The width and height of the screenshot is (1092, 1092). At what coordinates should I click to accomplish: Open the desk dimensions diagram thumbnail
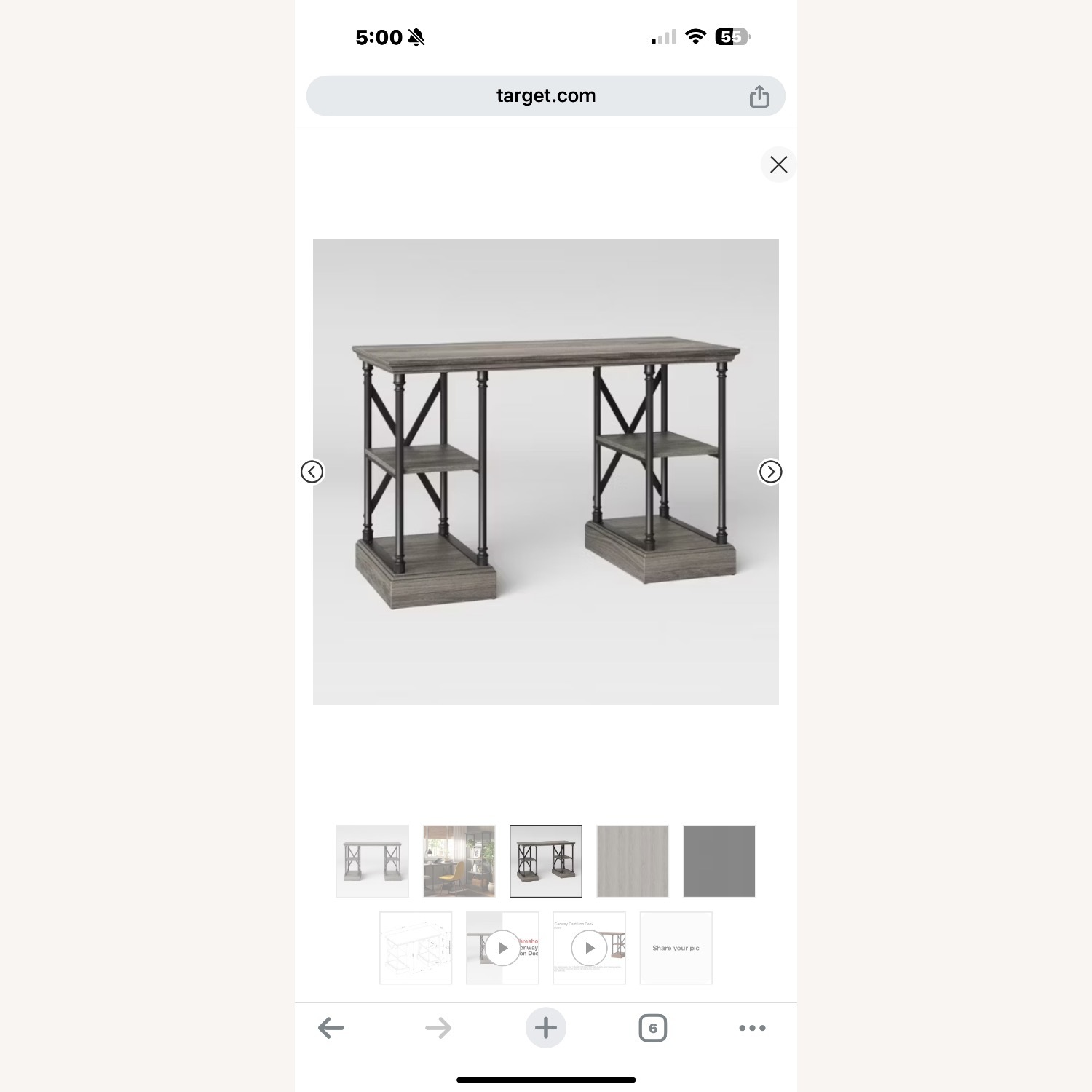(x=416, y=948)
